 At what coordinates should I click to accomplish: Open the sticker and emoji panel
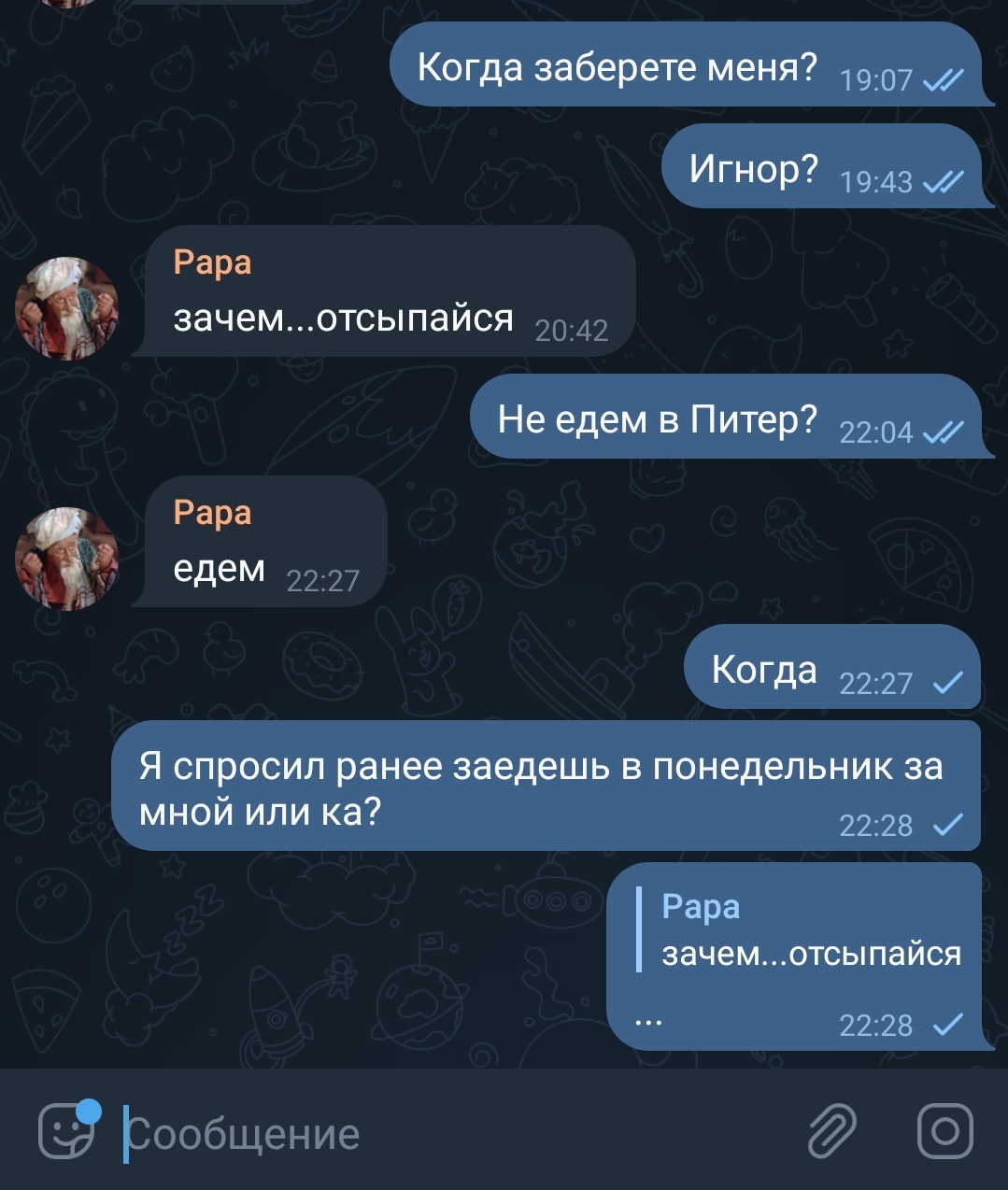(x=65, y=1130)
